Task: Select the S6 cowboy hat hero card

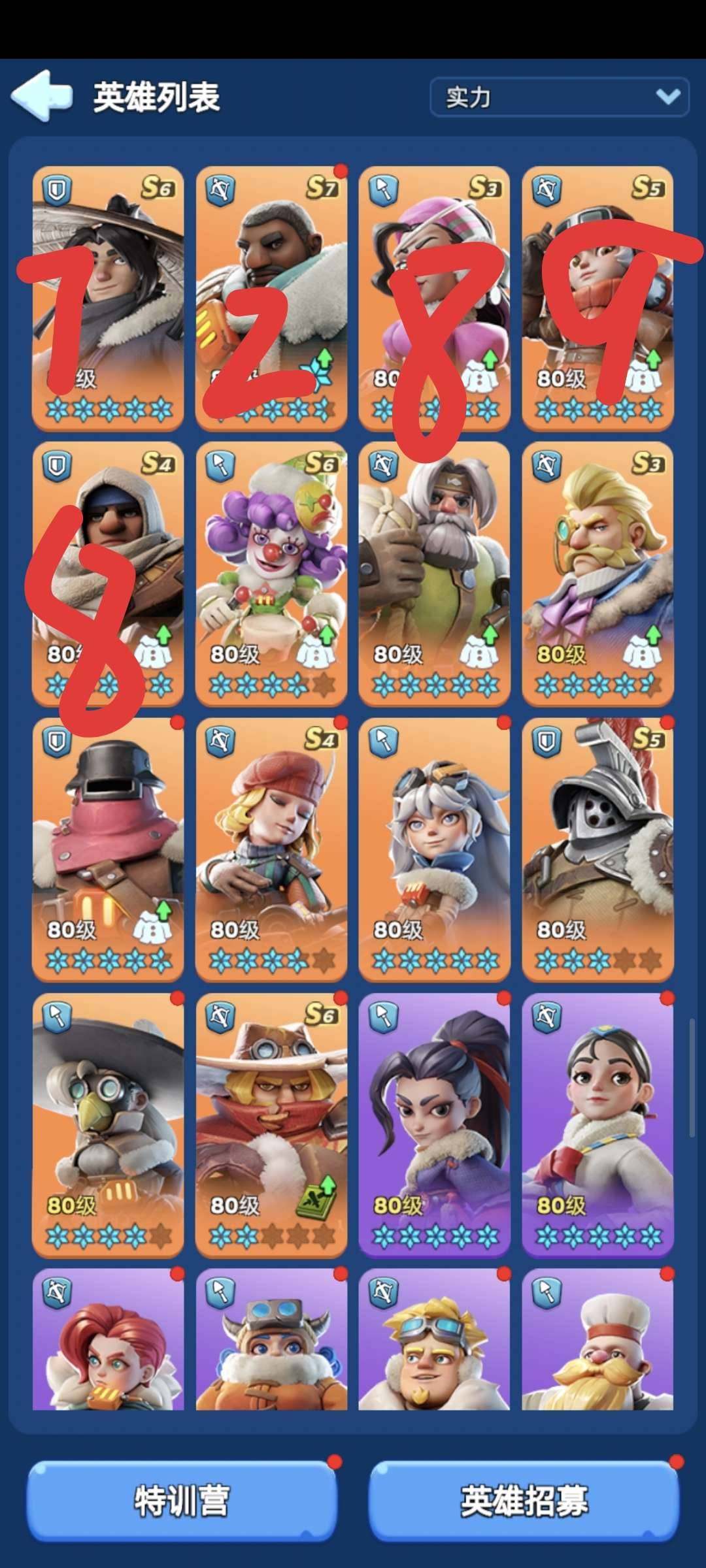Action: click(x=271, y=1124)
